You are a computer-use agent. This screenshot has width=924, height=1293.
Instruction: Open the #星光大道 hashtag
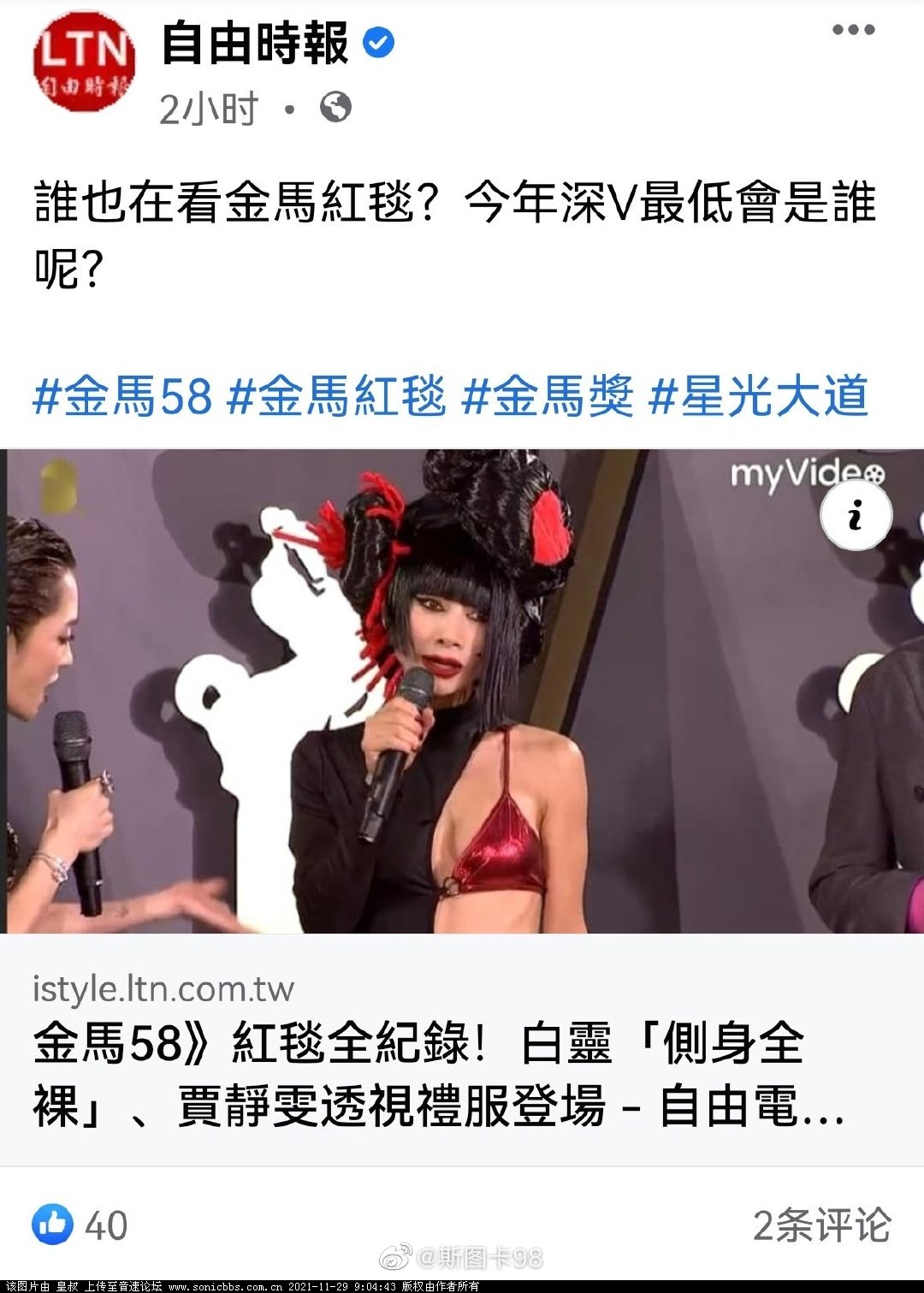point(759,397)
